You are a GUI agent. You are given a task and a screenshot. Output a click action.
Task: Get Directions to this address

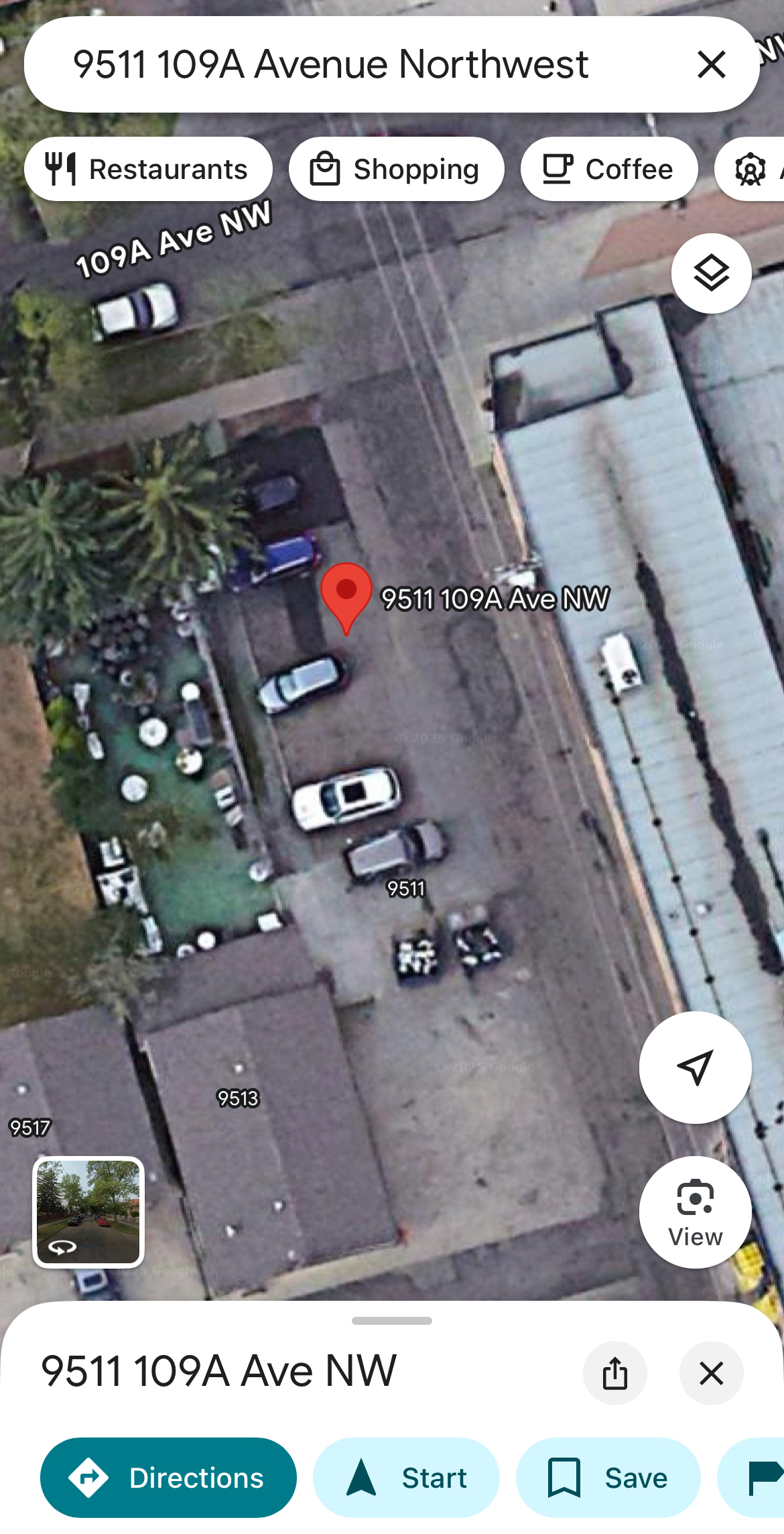tap(168, 1477)
